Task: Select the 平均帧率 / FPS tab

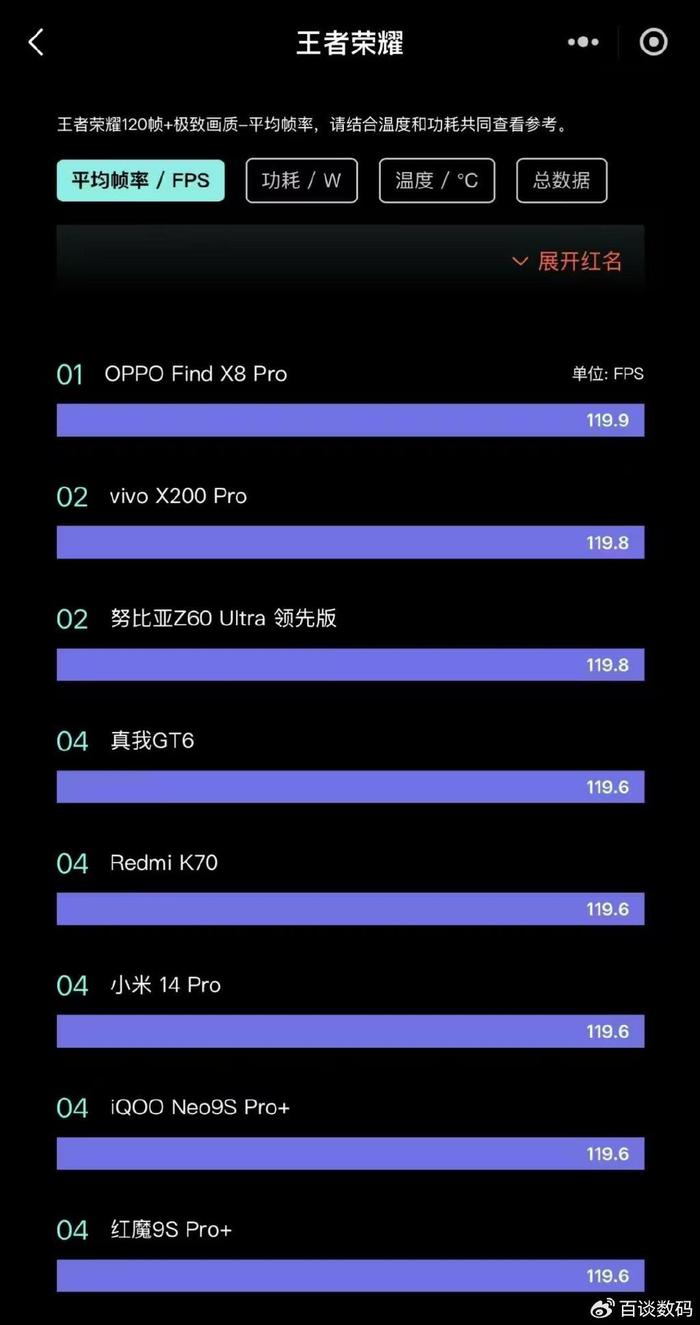Action: click(x=140, y=180)
